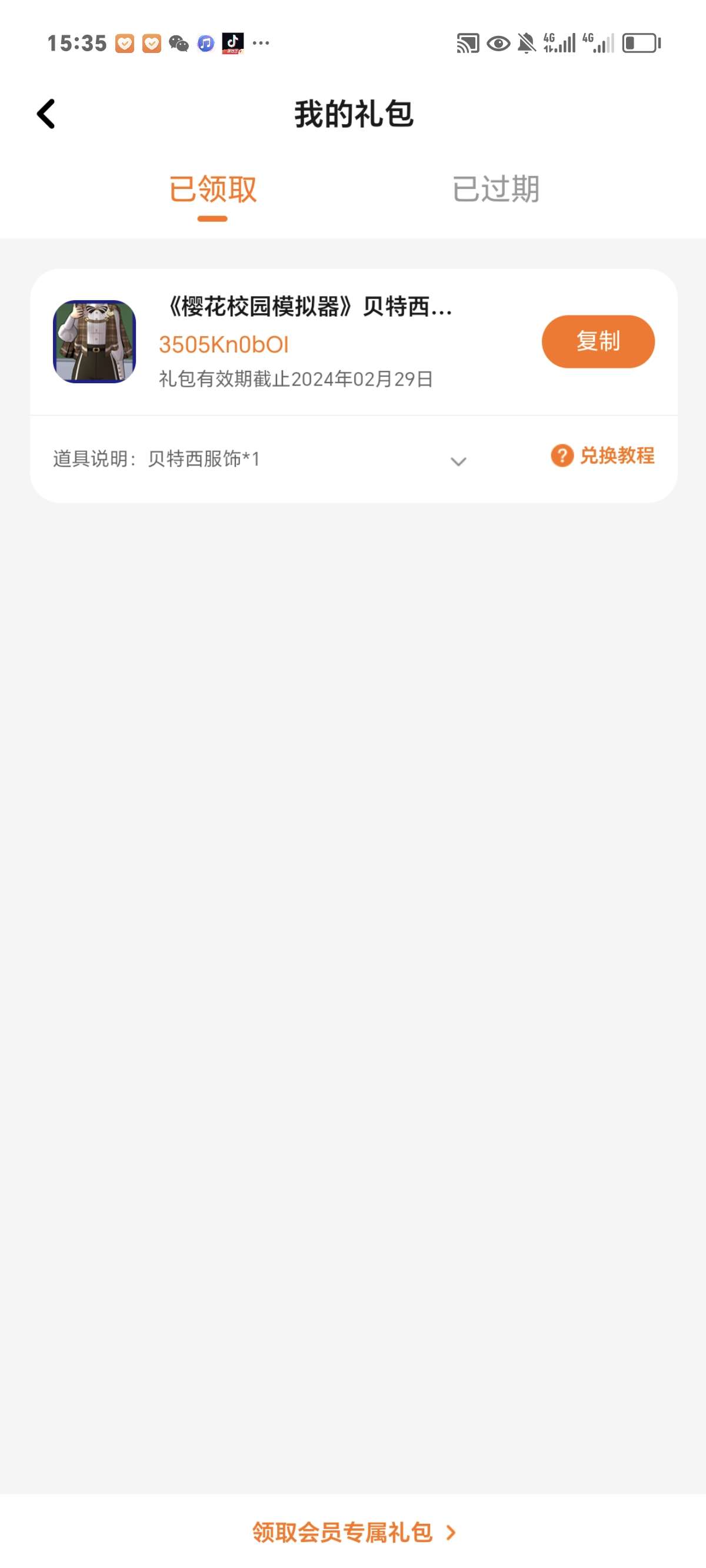This screenshot has height=1568, width=706.
Task: Copy the gift code with 复制
Action: pyautogui.click(x=598, y=341)
